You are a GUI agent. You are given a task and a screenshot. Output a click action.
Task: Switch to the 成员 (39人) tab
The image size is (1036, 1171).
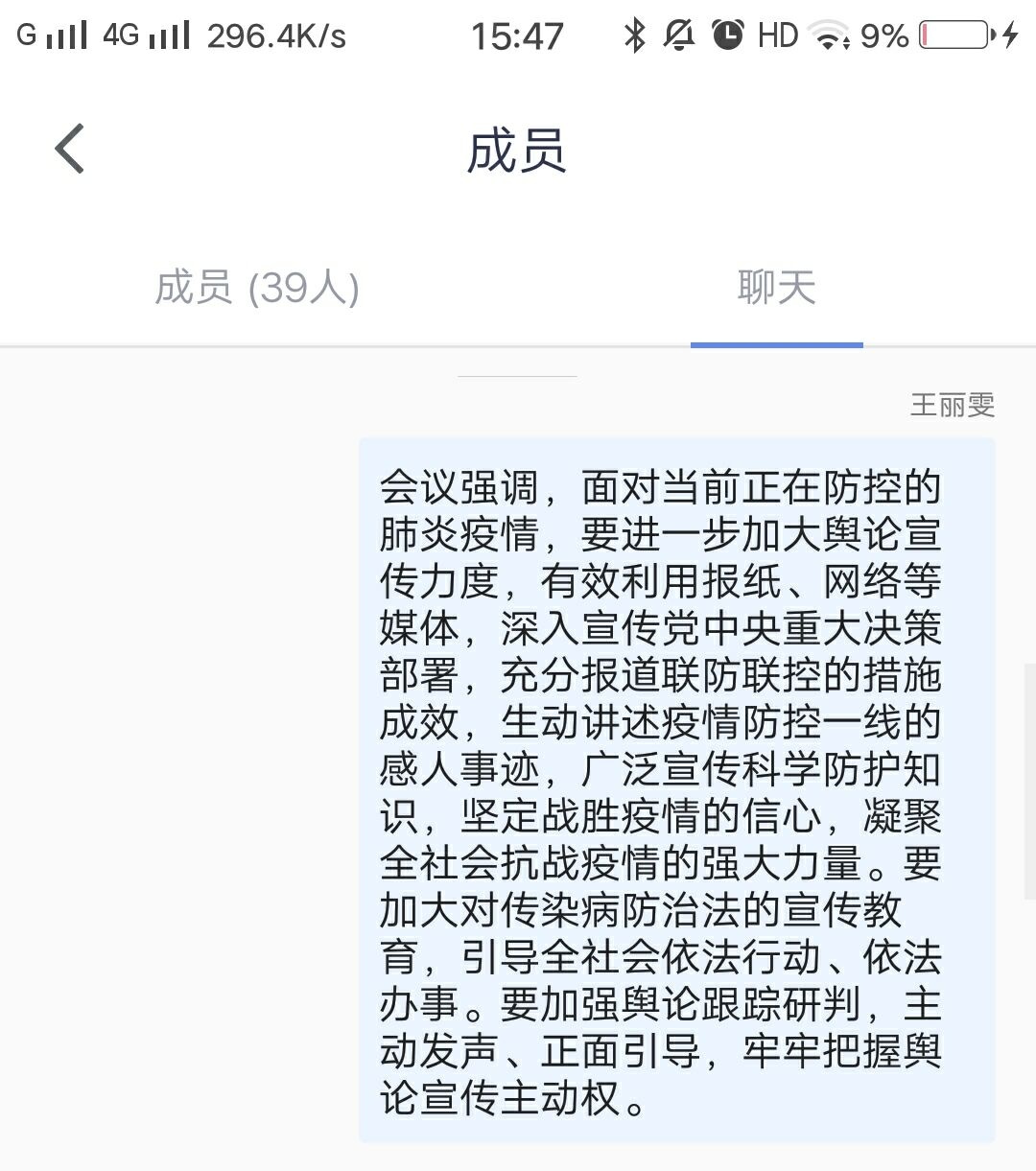click(x=257, y=288)
